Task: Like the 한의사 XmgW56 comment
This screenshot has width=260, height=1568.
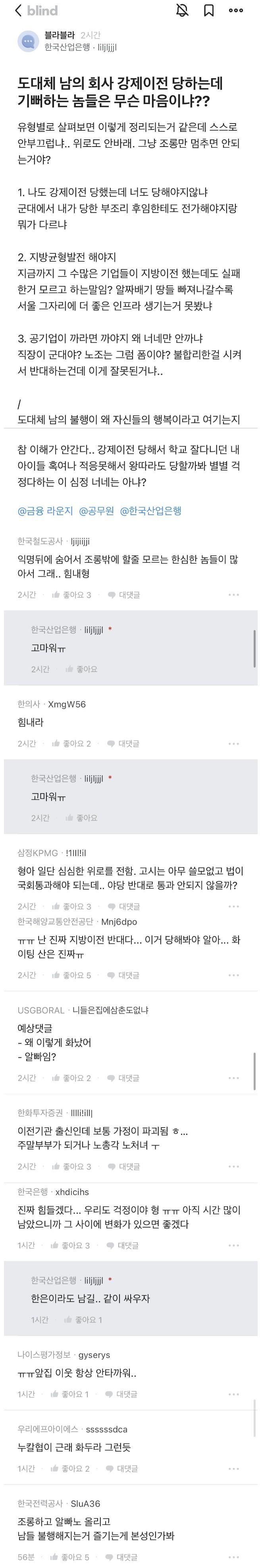Action: (x=71, y=743)
